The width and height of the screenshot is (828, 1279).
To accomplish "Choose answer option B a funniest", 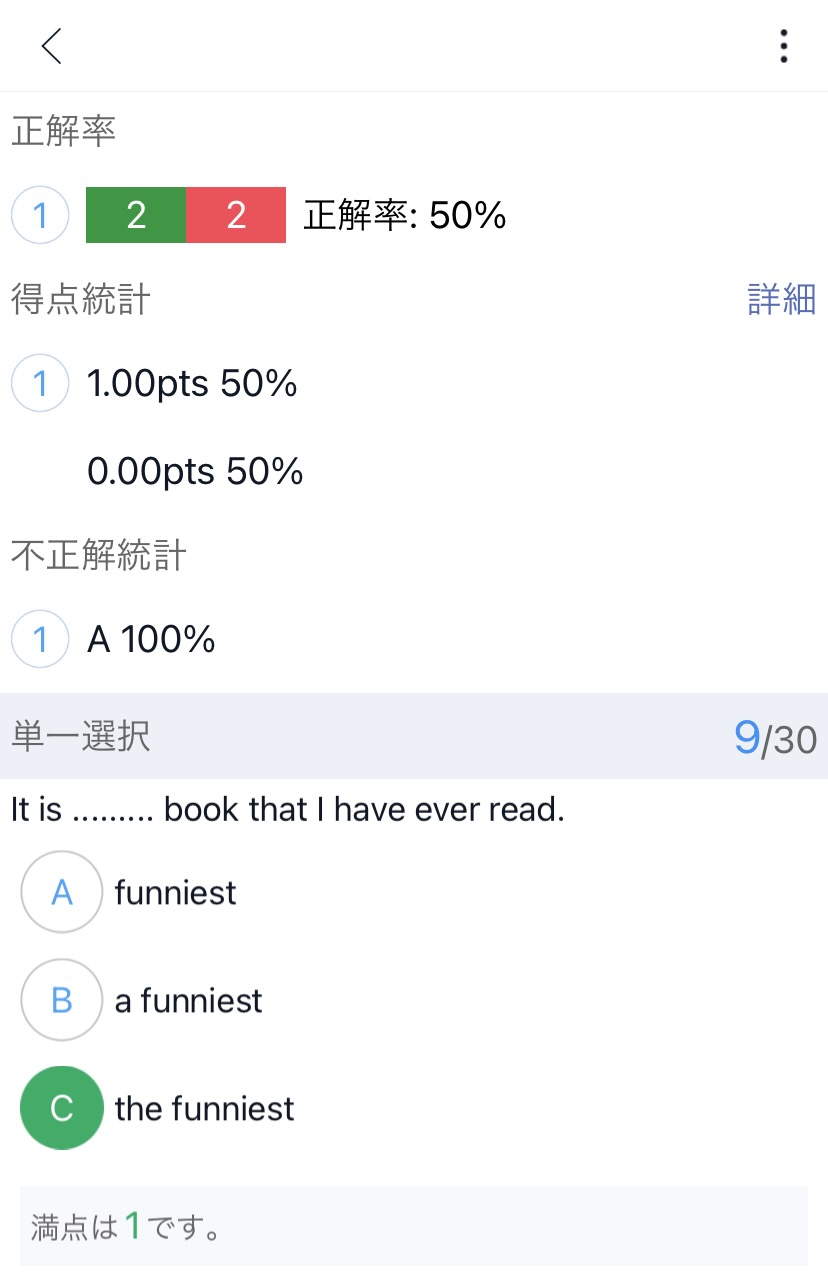I will click(62, 1000).
